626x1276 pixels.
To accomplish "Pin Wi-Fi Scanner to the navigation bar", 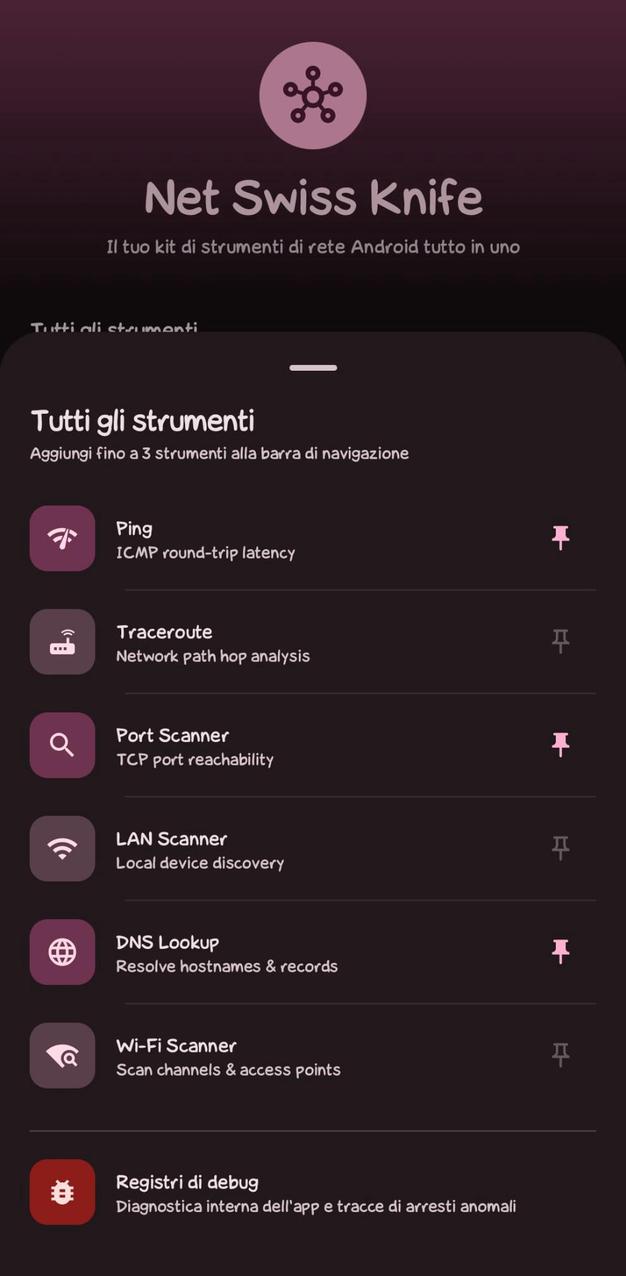I will [x=561, y=1054].
